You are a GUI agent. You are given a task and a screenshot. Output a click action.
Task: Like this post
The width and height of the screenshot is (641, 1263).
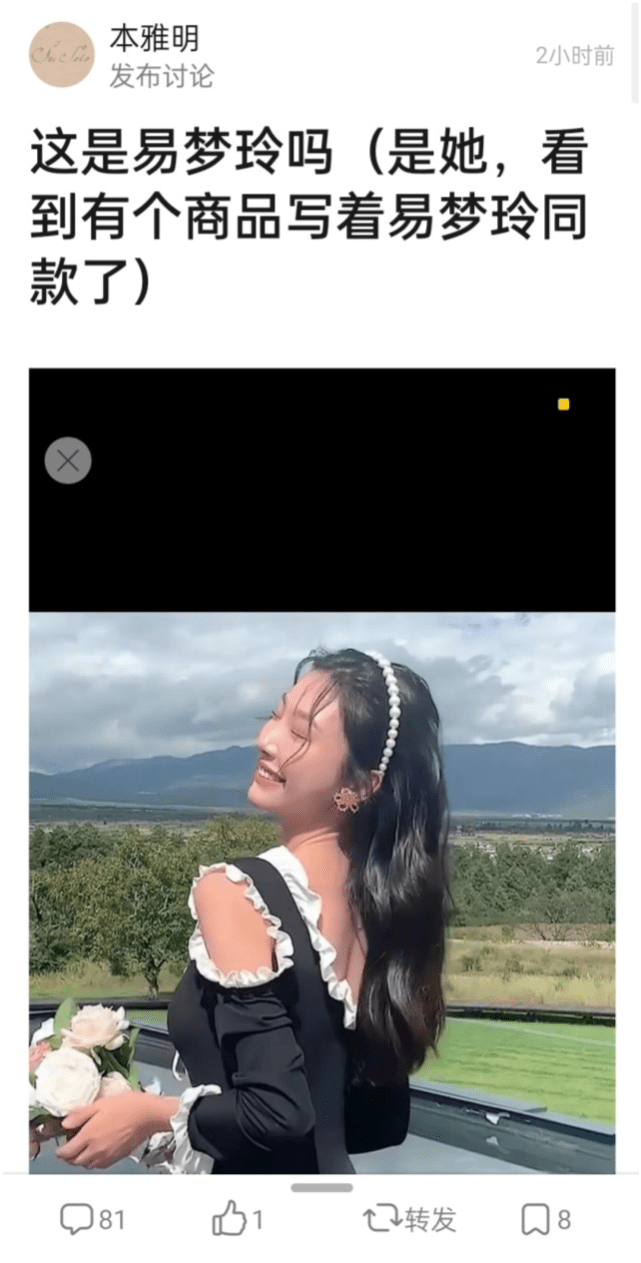pos(238,1219)
